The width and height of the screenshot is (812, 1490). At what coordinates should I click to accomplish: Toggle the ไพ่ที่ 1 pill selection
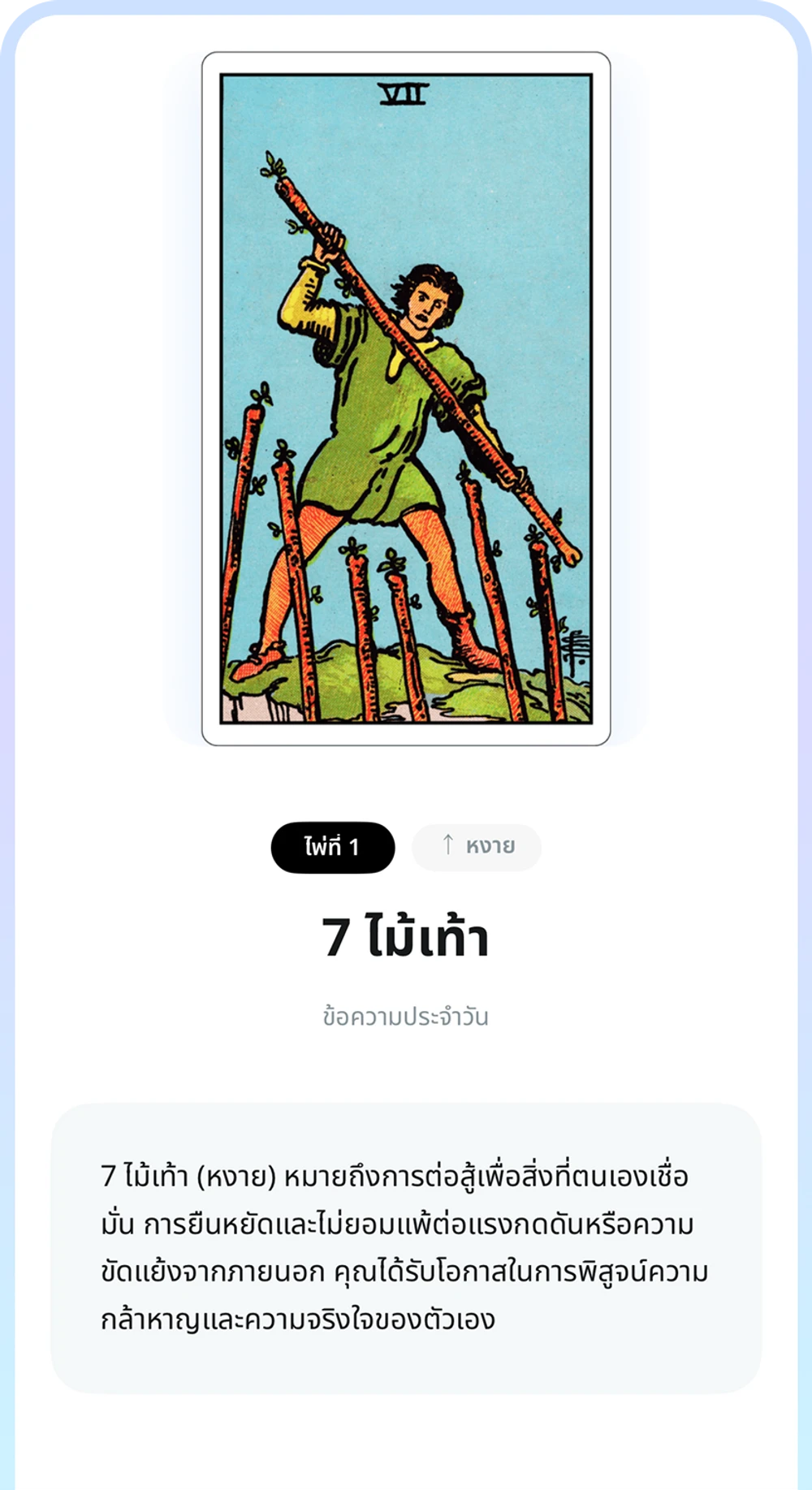click(x=333, y=846)
